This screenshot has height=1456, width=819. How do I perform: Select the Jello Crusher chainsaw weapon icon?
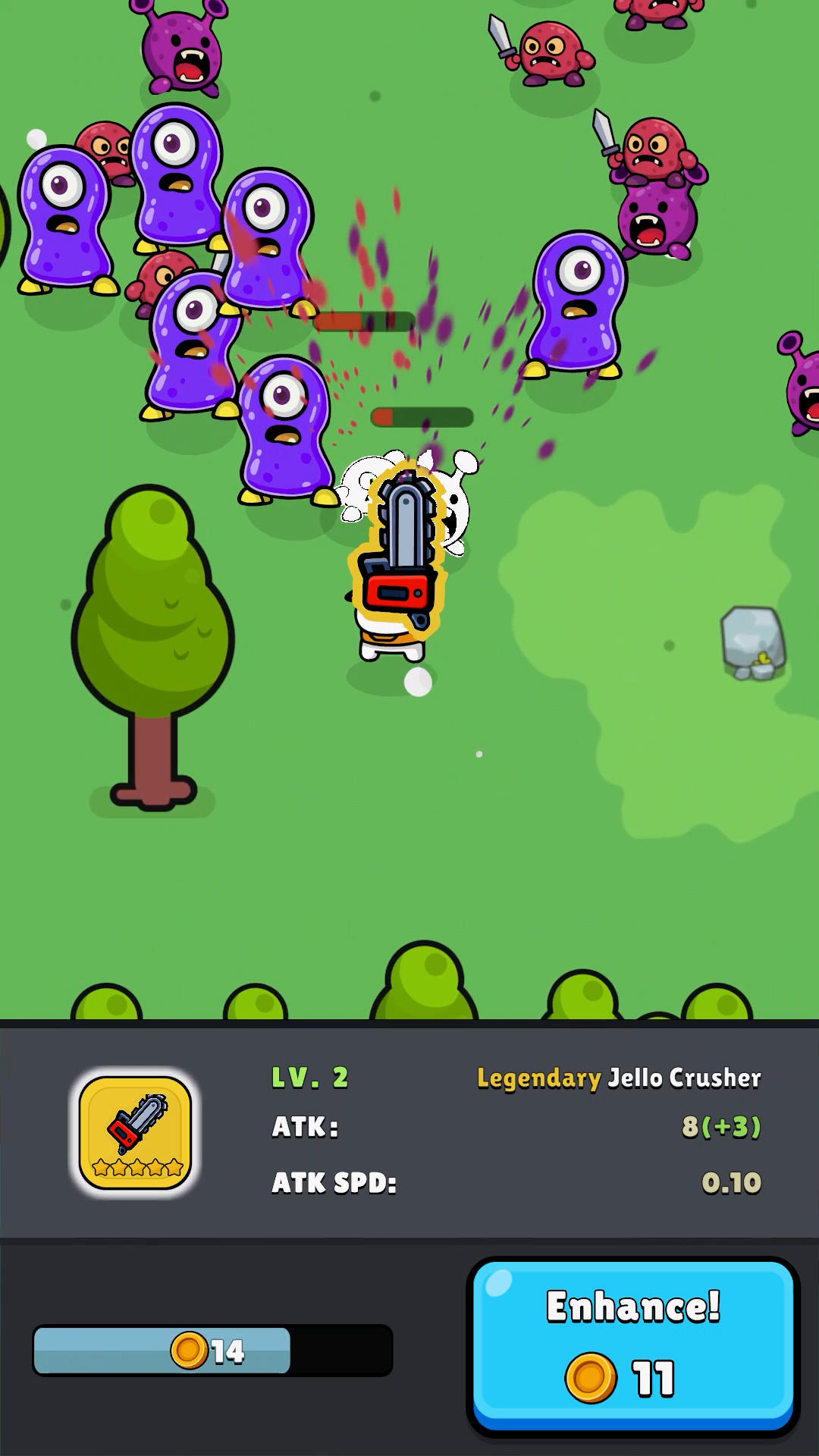click(136, 1131)
